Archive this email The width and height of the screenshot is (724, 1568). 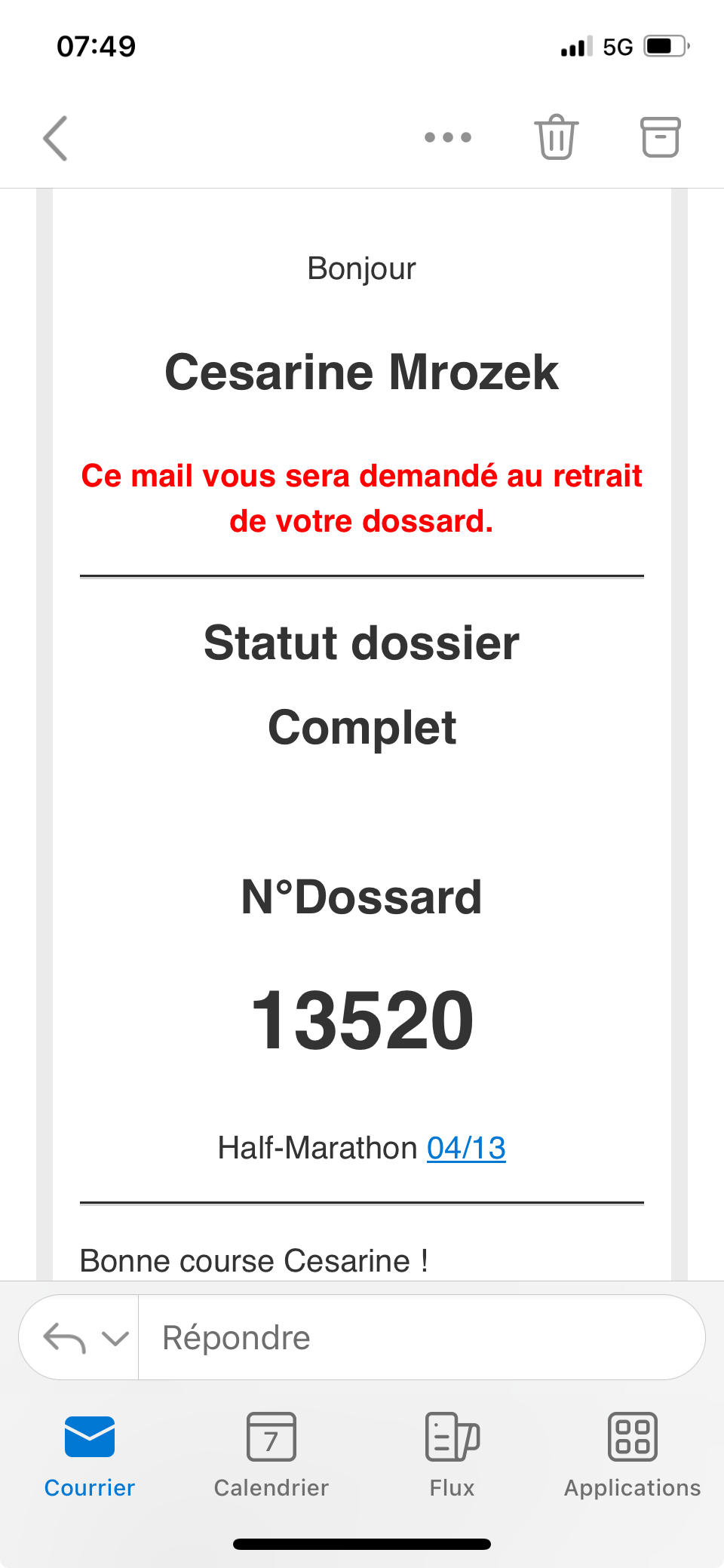661,137
